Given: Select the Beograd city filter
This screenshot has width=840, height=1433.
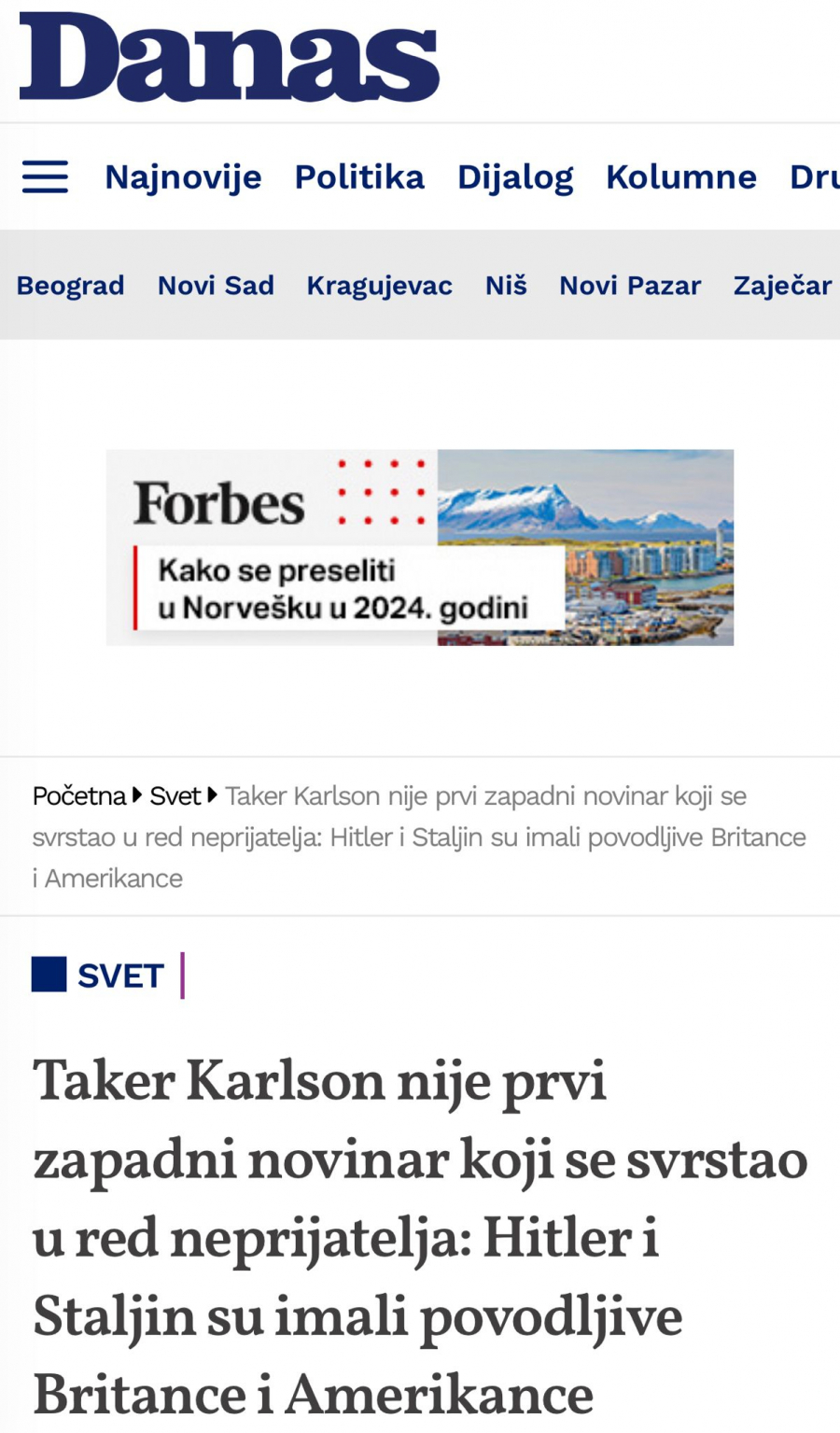Looking at the screenshot, I should (x=70, y=286).
